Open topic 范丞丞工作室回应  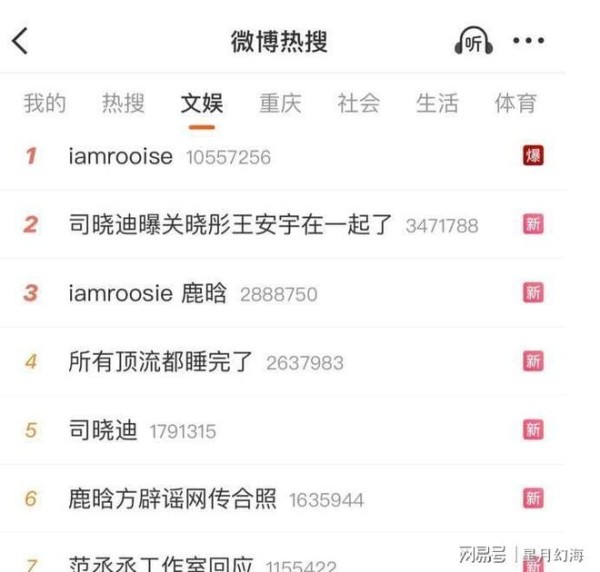pos(176,562)
